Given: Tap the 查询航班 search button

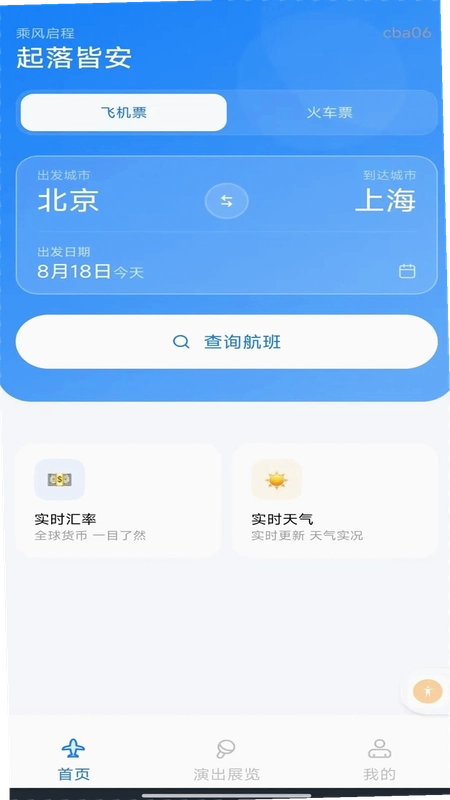Looking at the screenshot, I should [227, 342].
